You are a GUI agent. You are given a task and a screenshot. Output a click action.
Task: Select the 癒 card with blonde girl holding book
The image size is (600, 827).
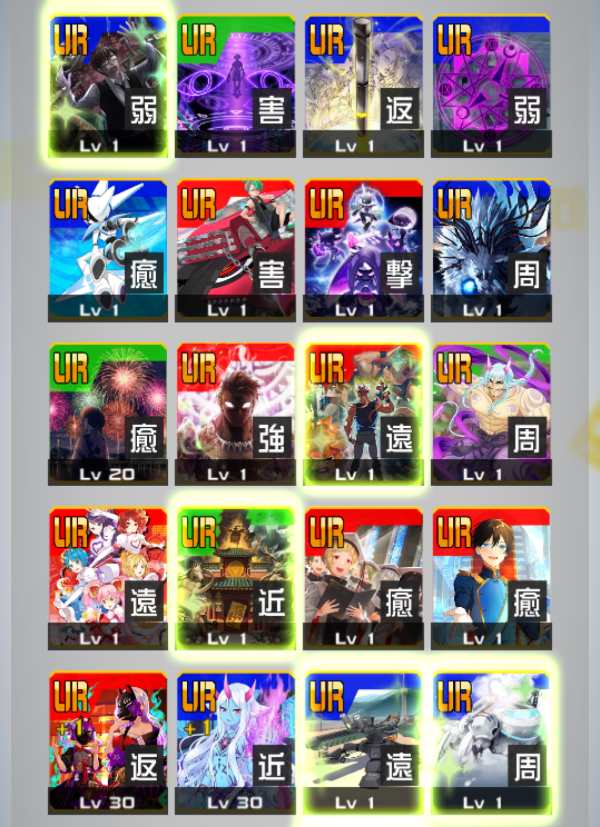364,578
